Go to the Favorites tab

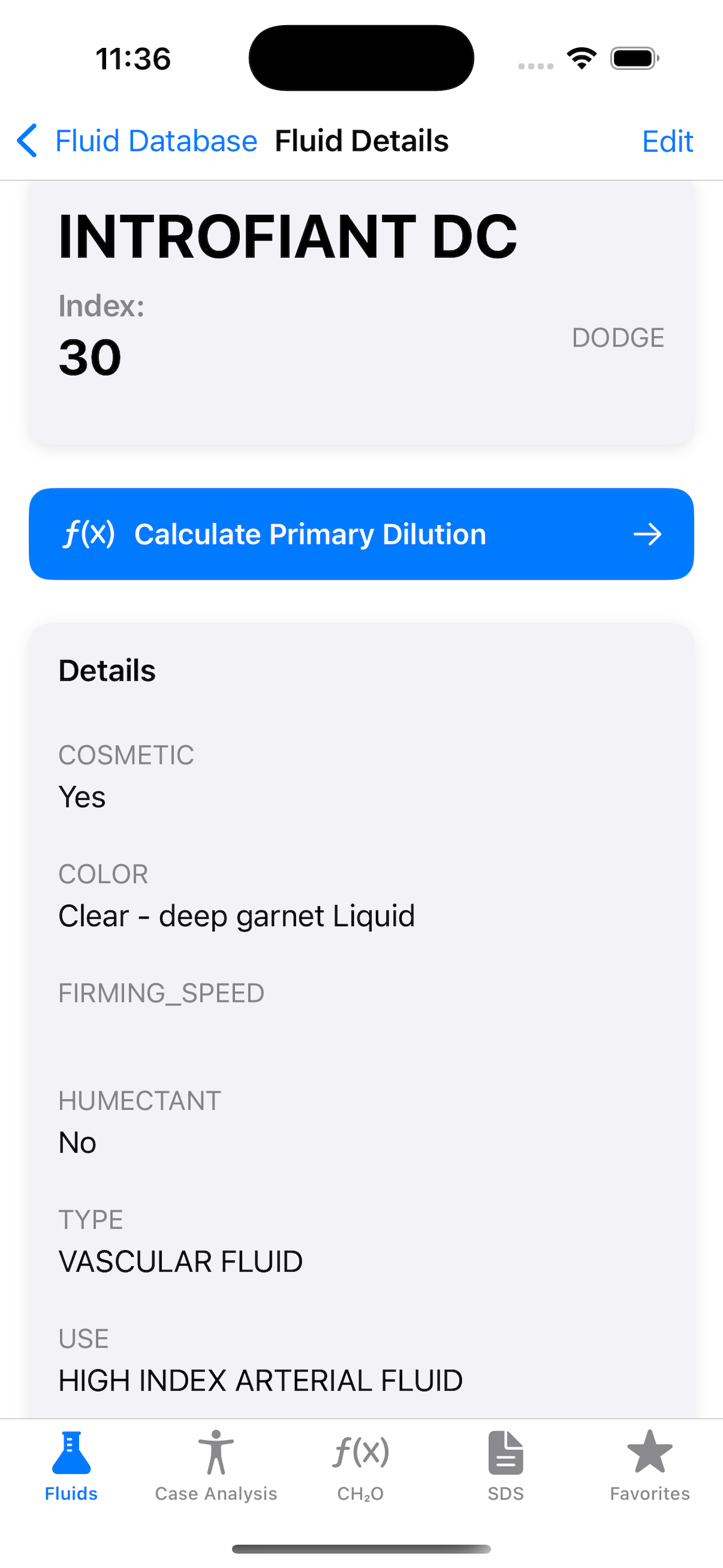(649, 1465)
